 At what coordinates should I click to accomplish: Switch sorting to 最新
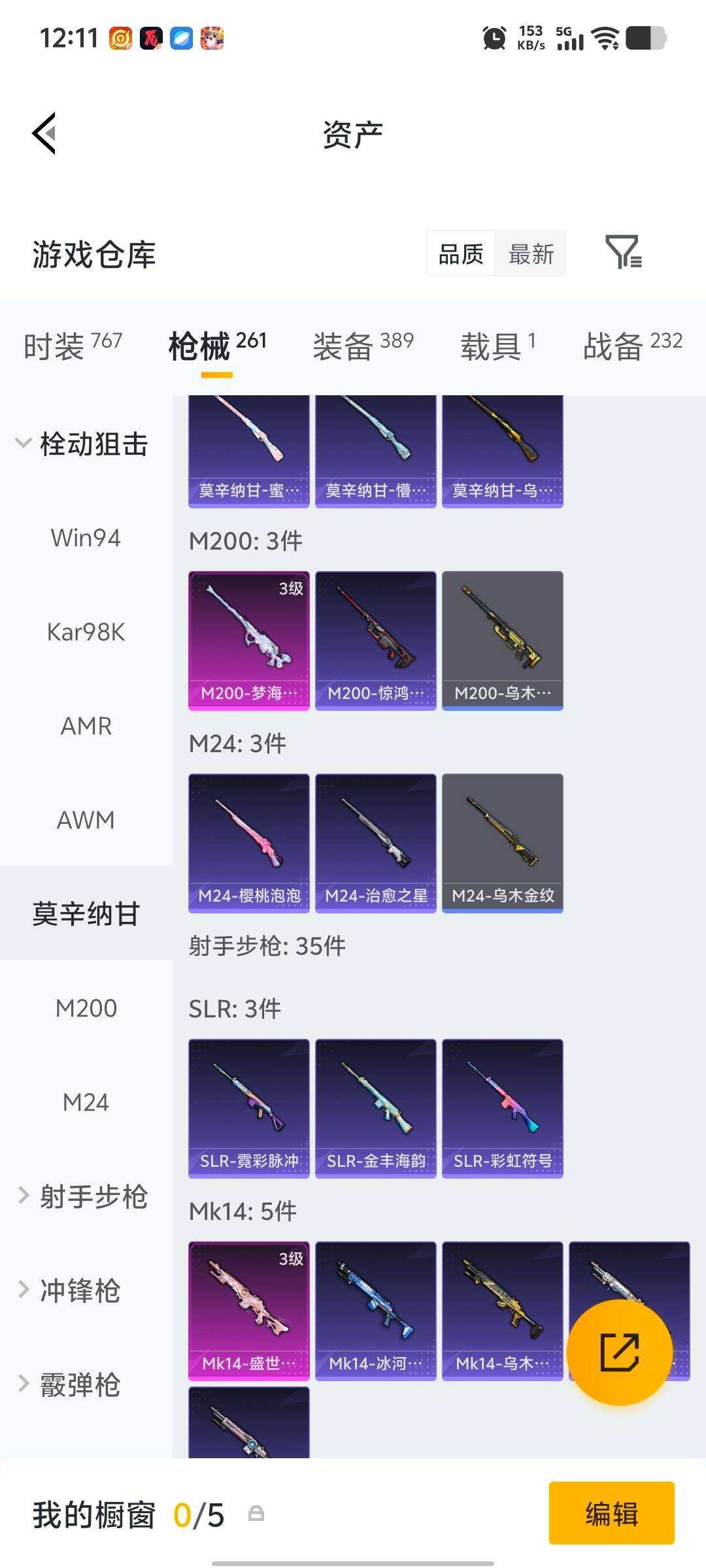pyautogui.click(x=531, y=253)
